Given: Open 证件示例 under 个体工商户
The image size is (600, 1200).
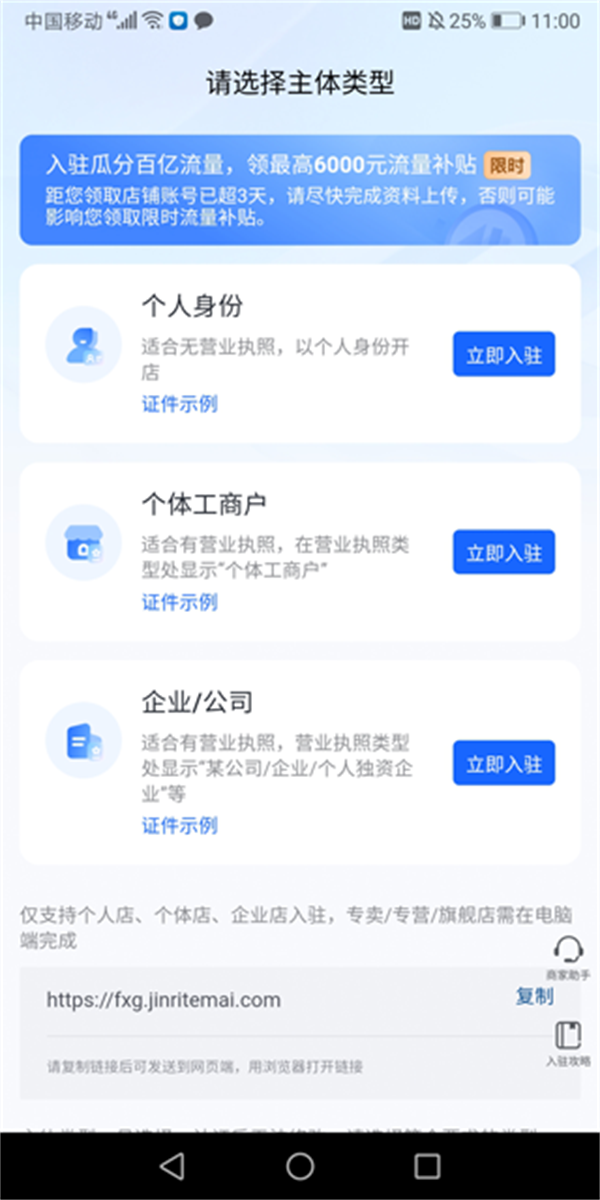Looking at the screenshot, I should coord(179,602).
